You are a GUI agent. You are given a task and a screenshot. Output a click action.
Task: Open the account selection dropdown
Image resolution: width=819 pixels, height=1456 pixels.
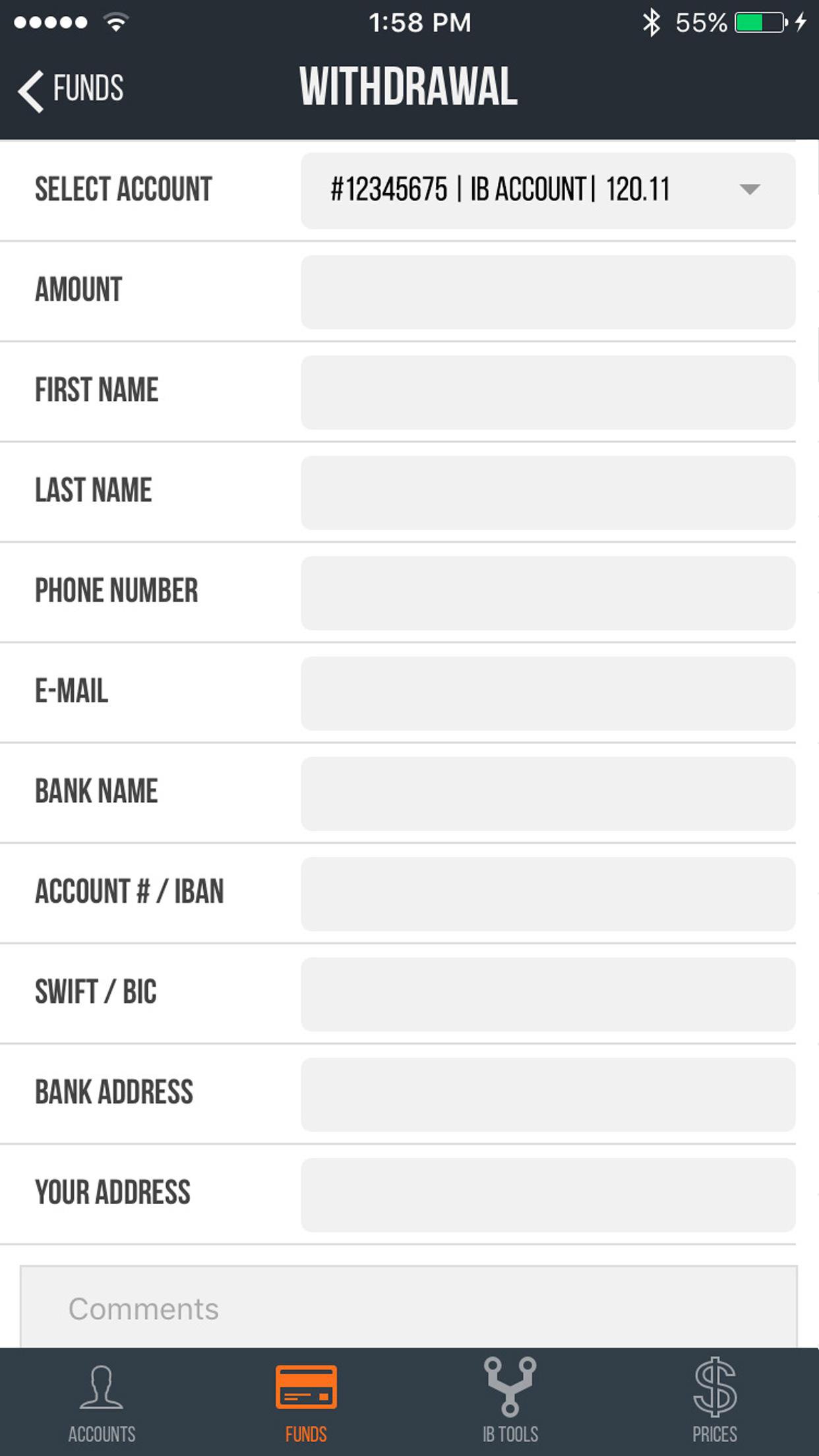(x=549, y=189)
